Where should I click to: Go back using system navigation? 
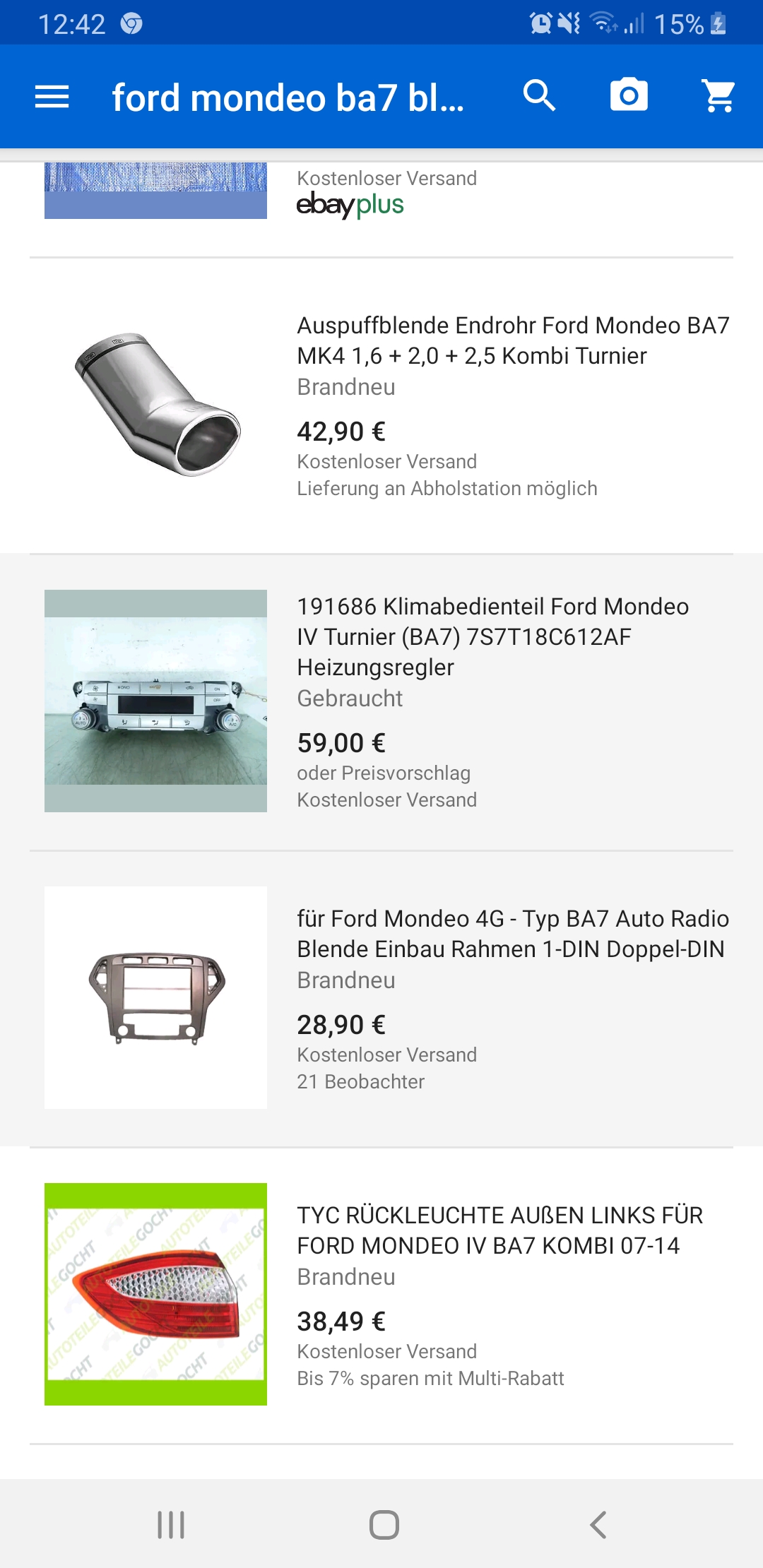[598, 1524]
